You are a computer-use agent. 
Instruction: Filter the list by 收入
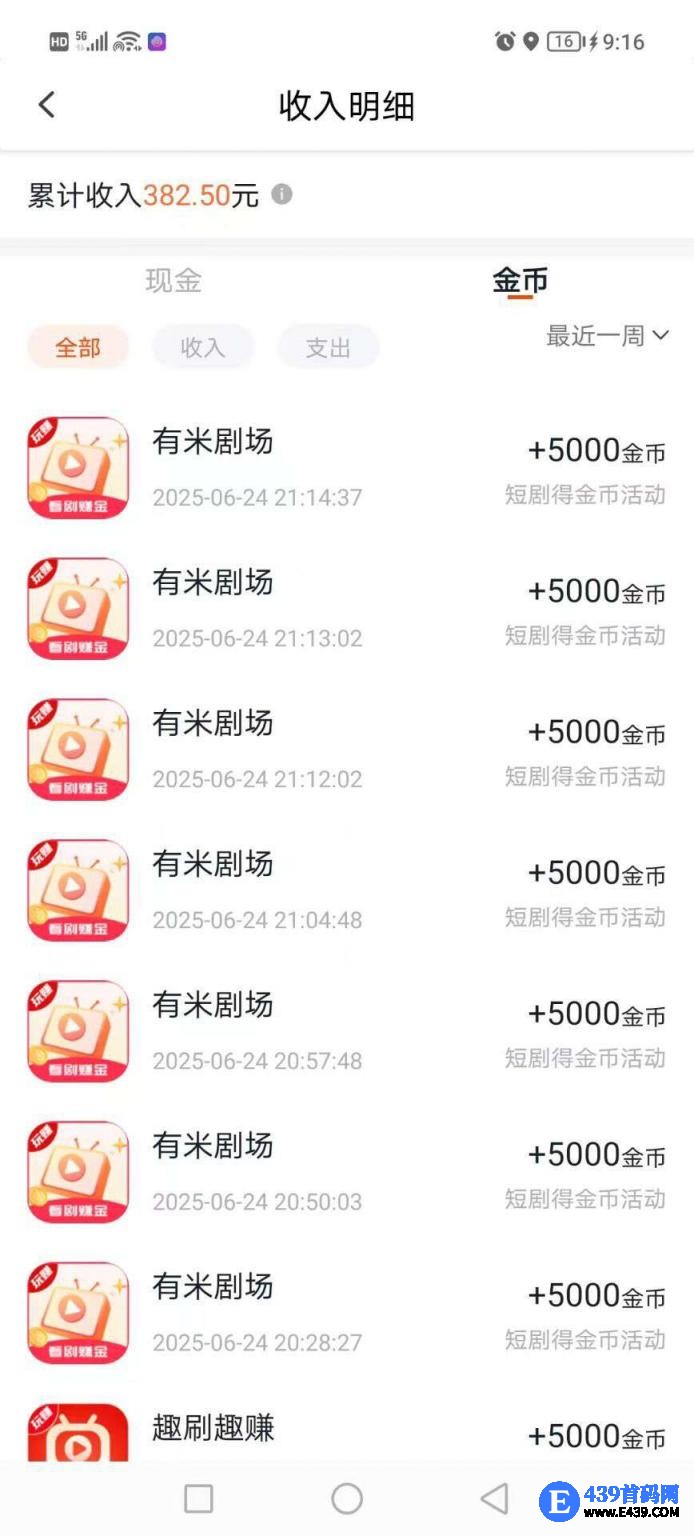(203, 347)
